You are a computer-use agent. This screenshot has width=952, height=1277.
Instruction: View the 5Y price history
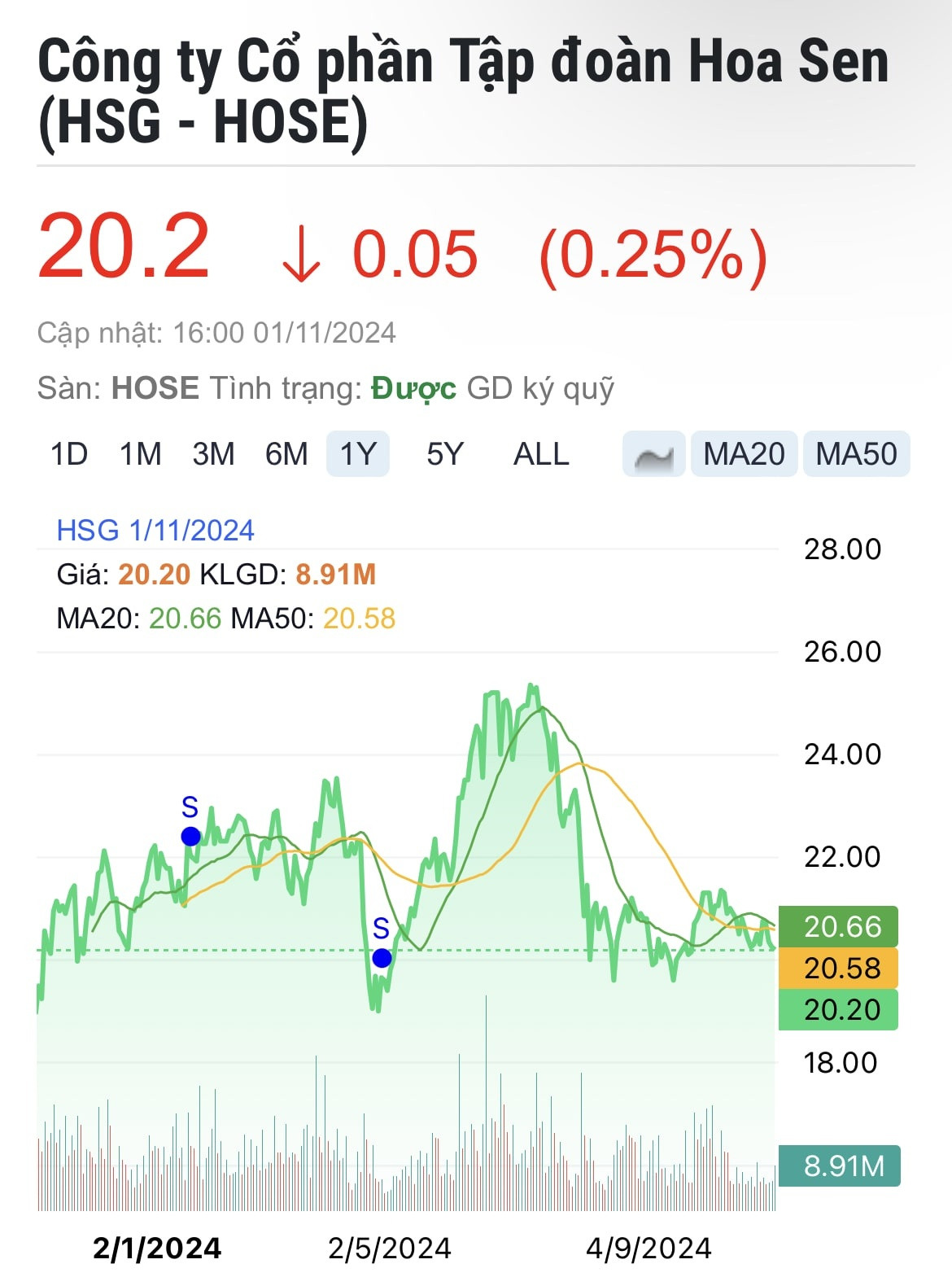coord(445,454)
